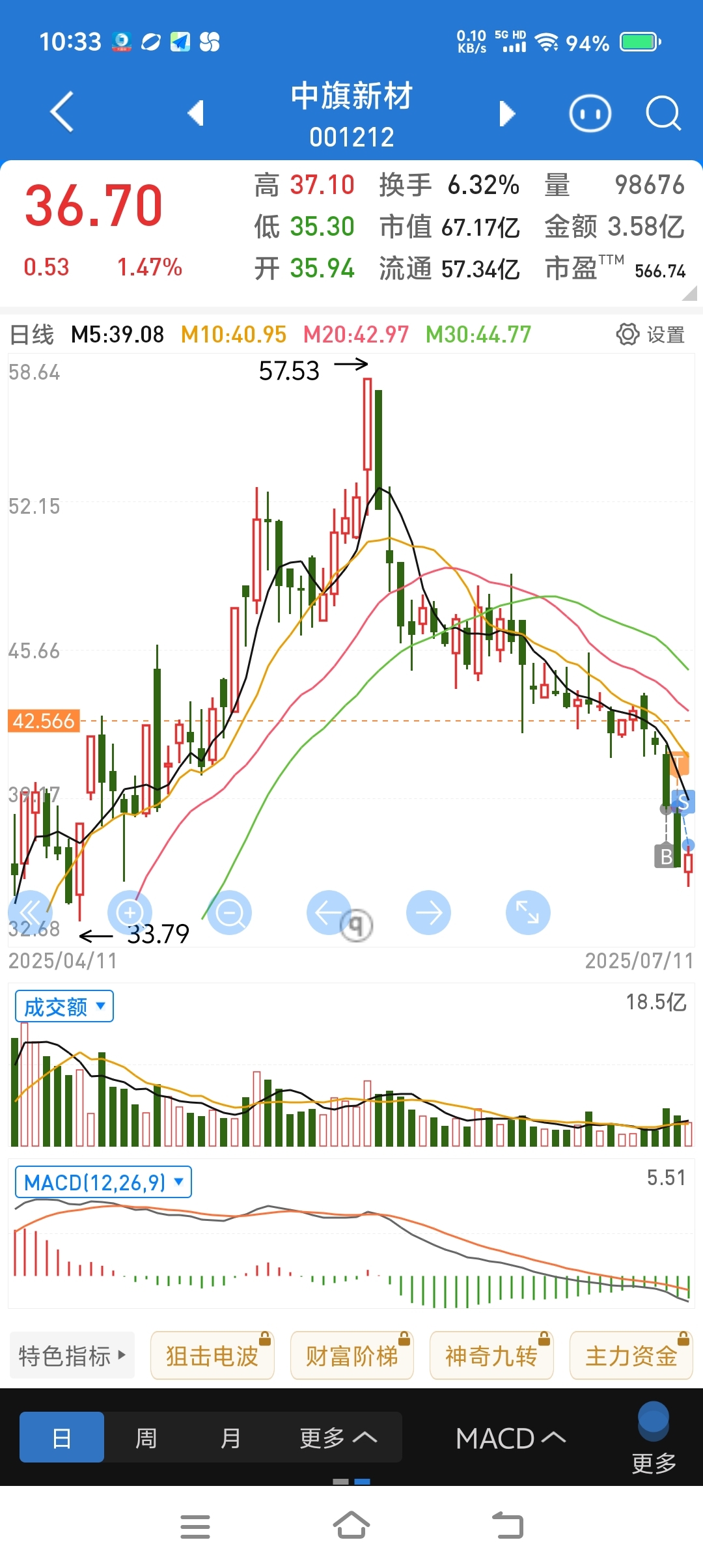Viewport: 703px width, 1568px height.
Task: Select the 财富阶梯 indicator
Action: tap(351, 1356)
